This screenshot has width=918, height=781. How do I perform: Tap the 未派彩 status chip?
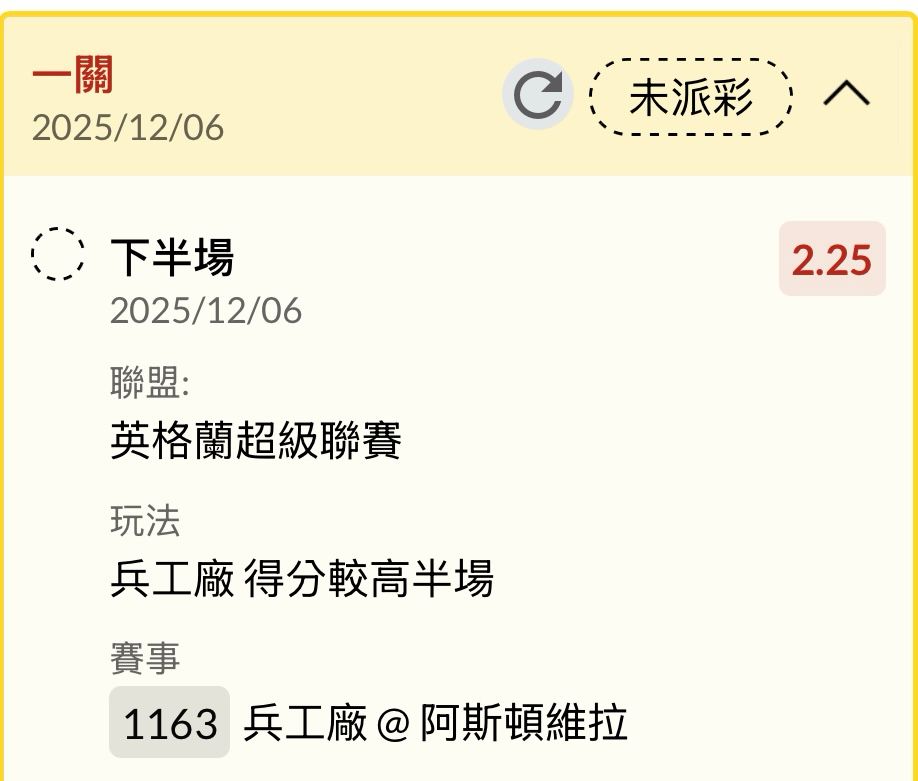[x=690, y=97]
